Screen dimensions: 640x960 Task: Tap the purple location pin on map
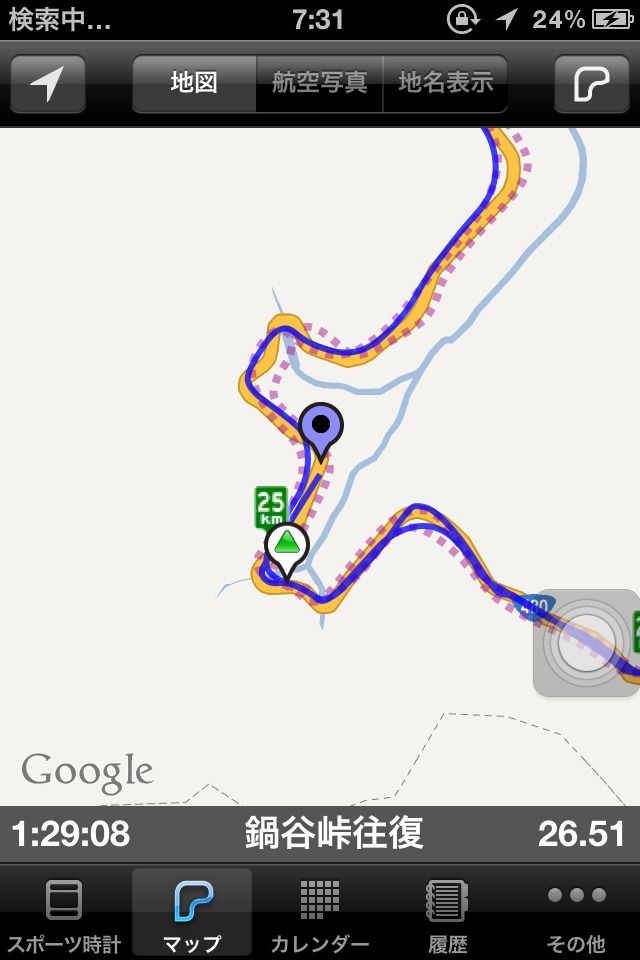(x=321, y=428)
